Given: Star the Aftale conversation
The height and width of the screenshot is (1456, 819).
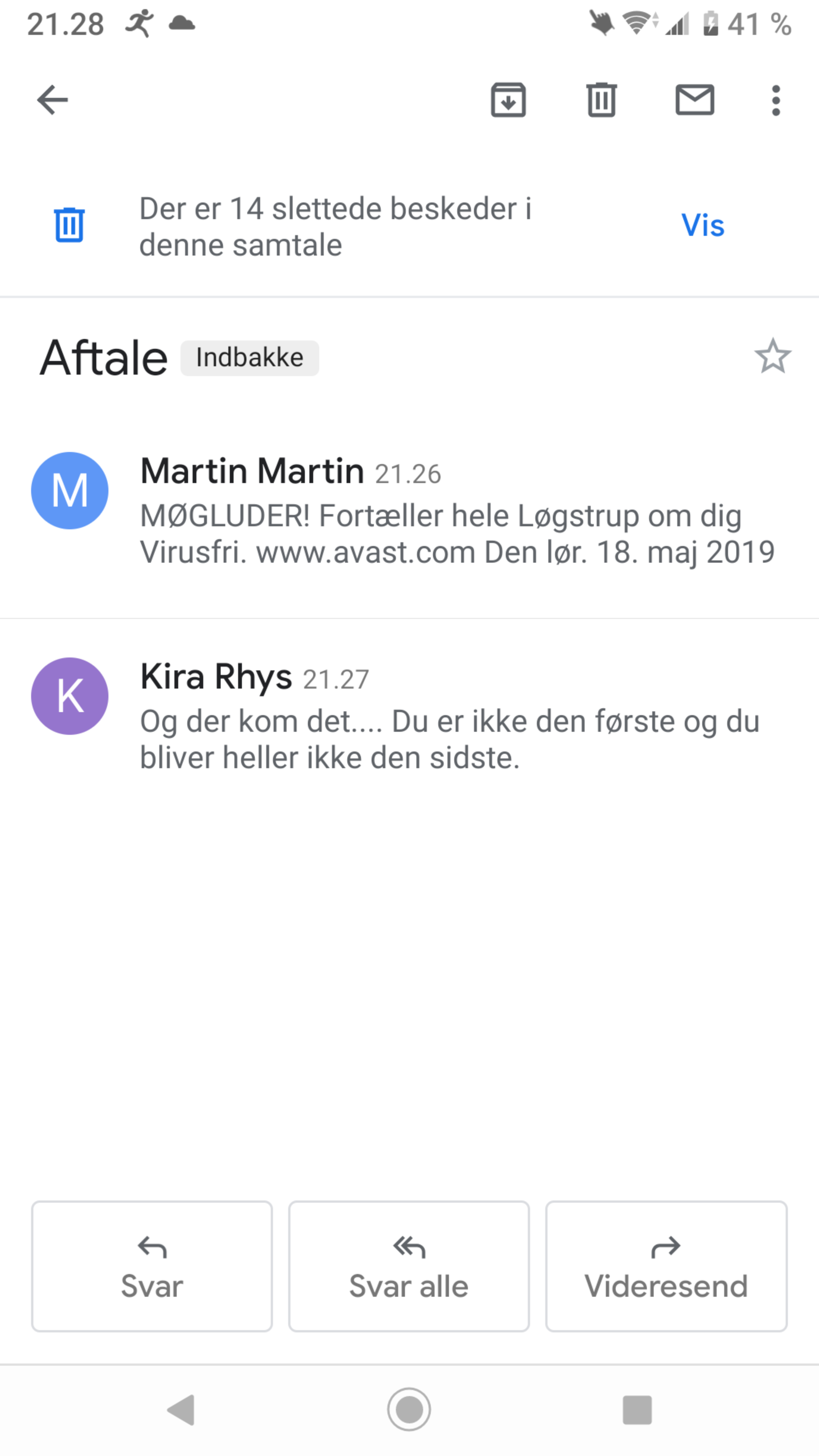Looking at the screenshot, I should click(773, 357).
